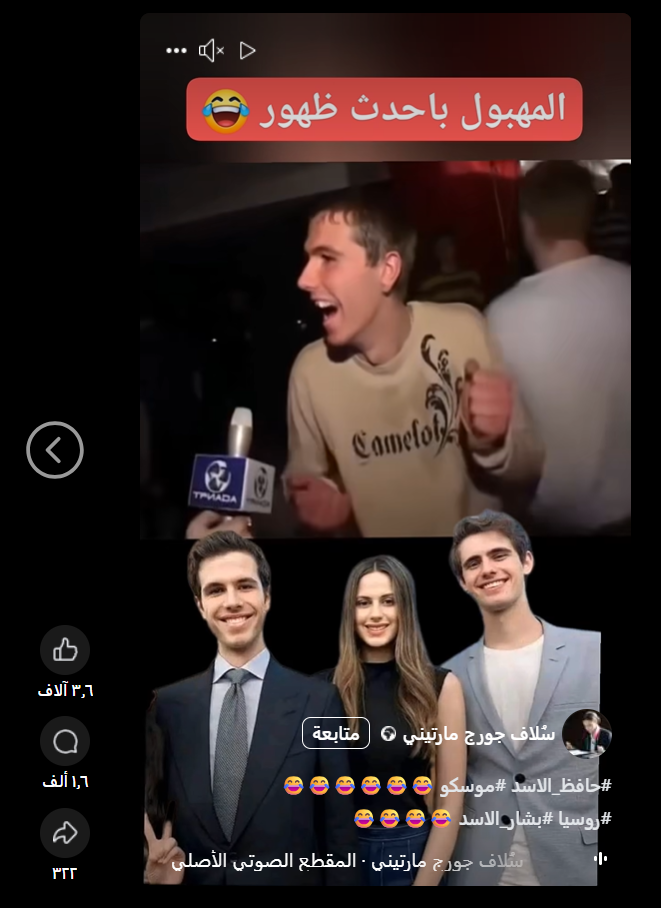Open the three-dot more options menu

coord(177,50)
